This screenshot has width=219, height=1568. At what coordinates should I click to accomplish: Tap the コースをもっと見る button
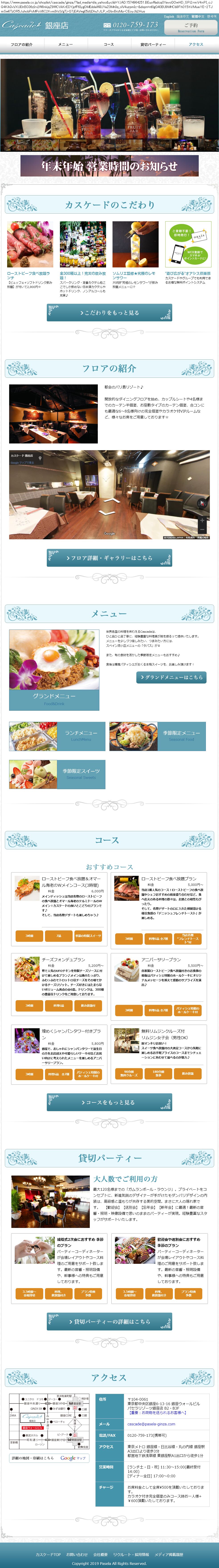click(110, 1102)
